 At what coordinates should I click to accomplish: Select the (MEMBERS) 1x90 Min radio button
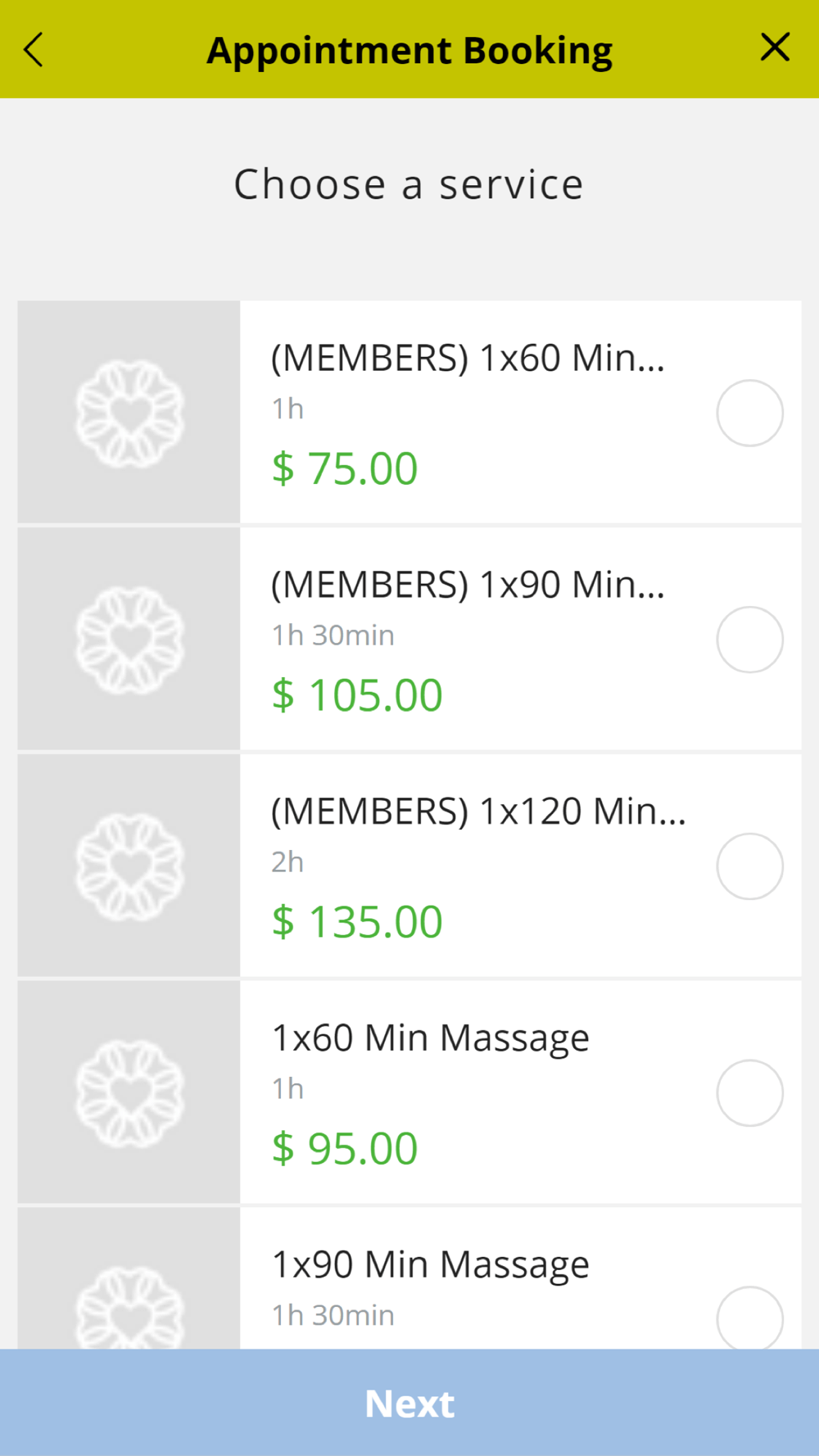(749, 640)
